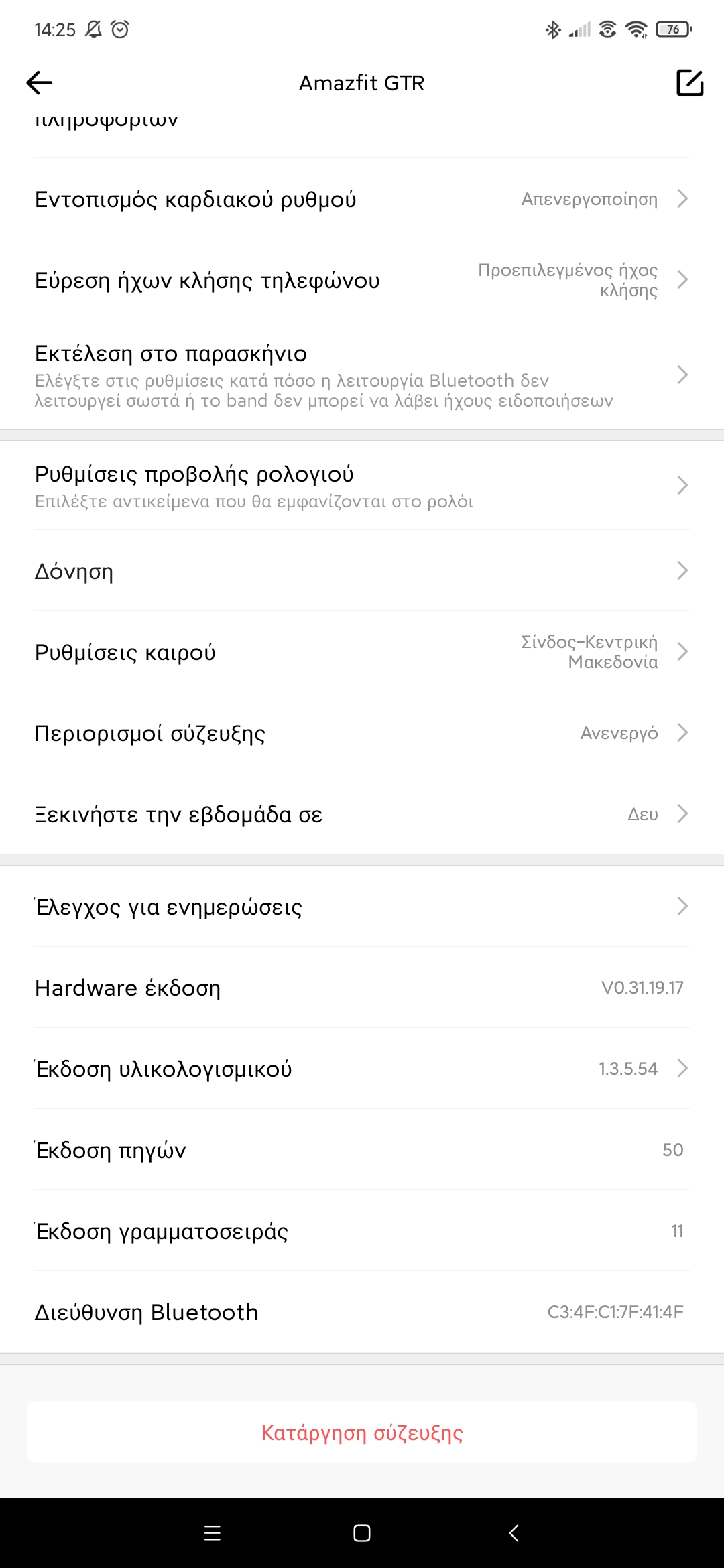Screen dimensions: 724x1568
Task: Go back using the top-left arrow
Action: tap(39, 83)
